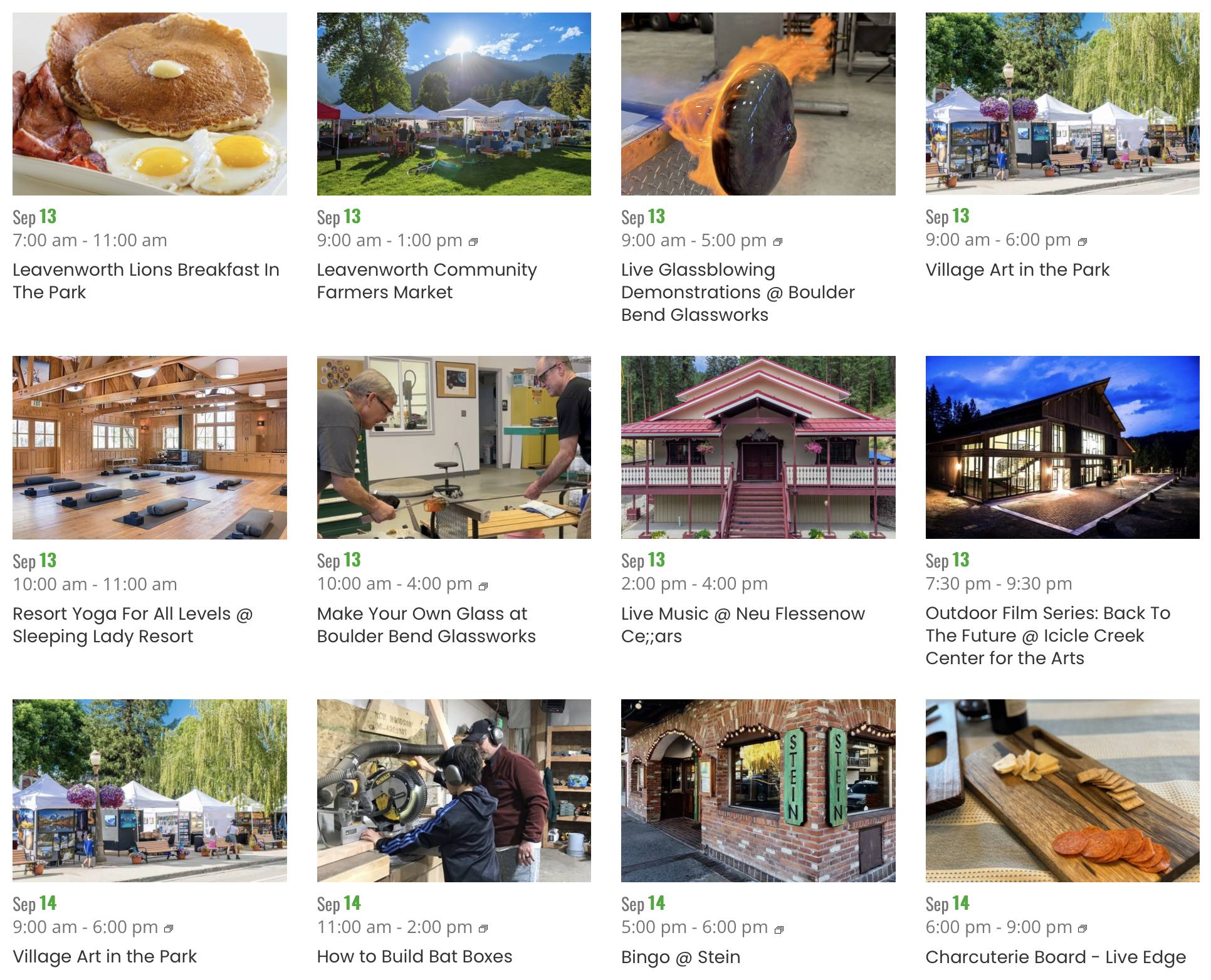Open Leavenworth Community Farmers Market title
This screenshot has height=980, width=1211.
427,281
